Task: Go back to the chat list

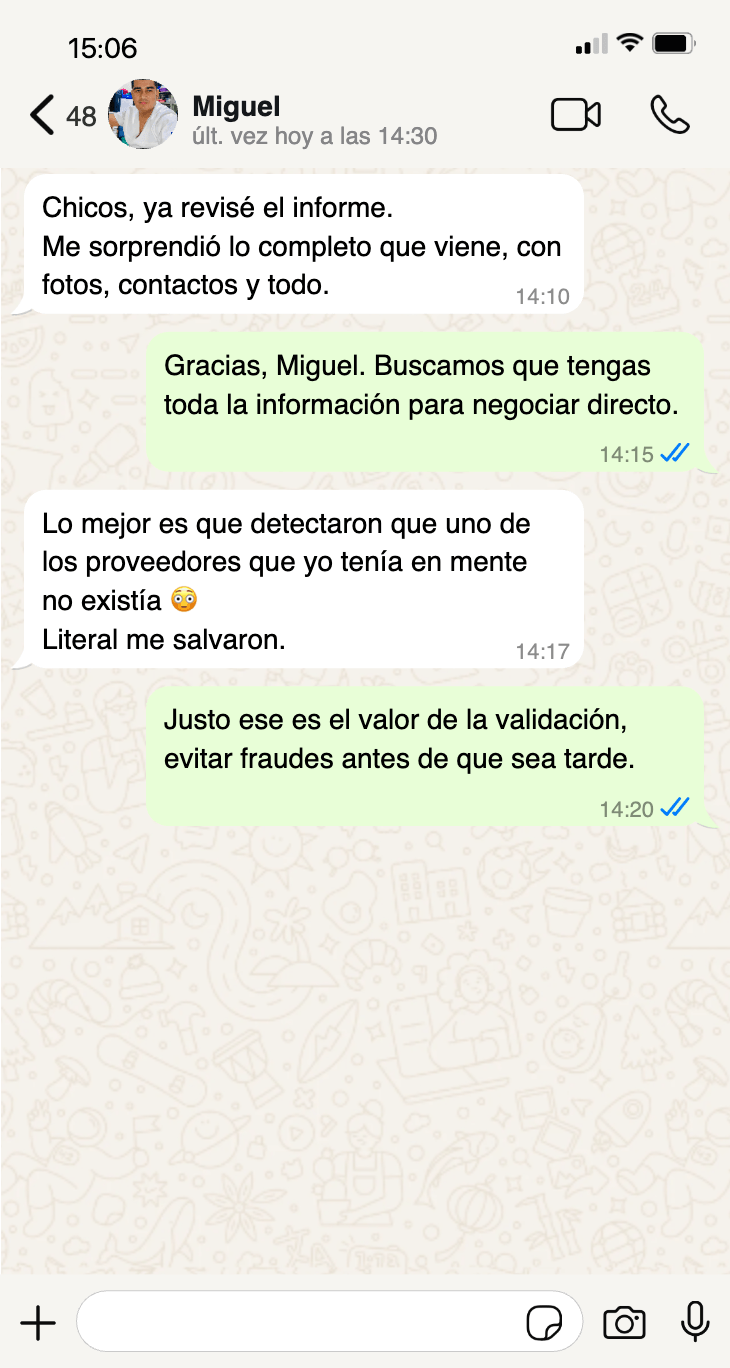Action: tap(42, 115)
